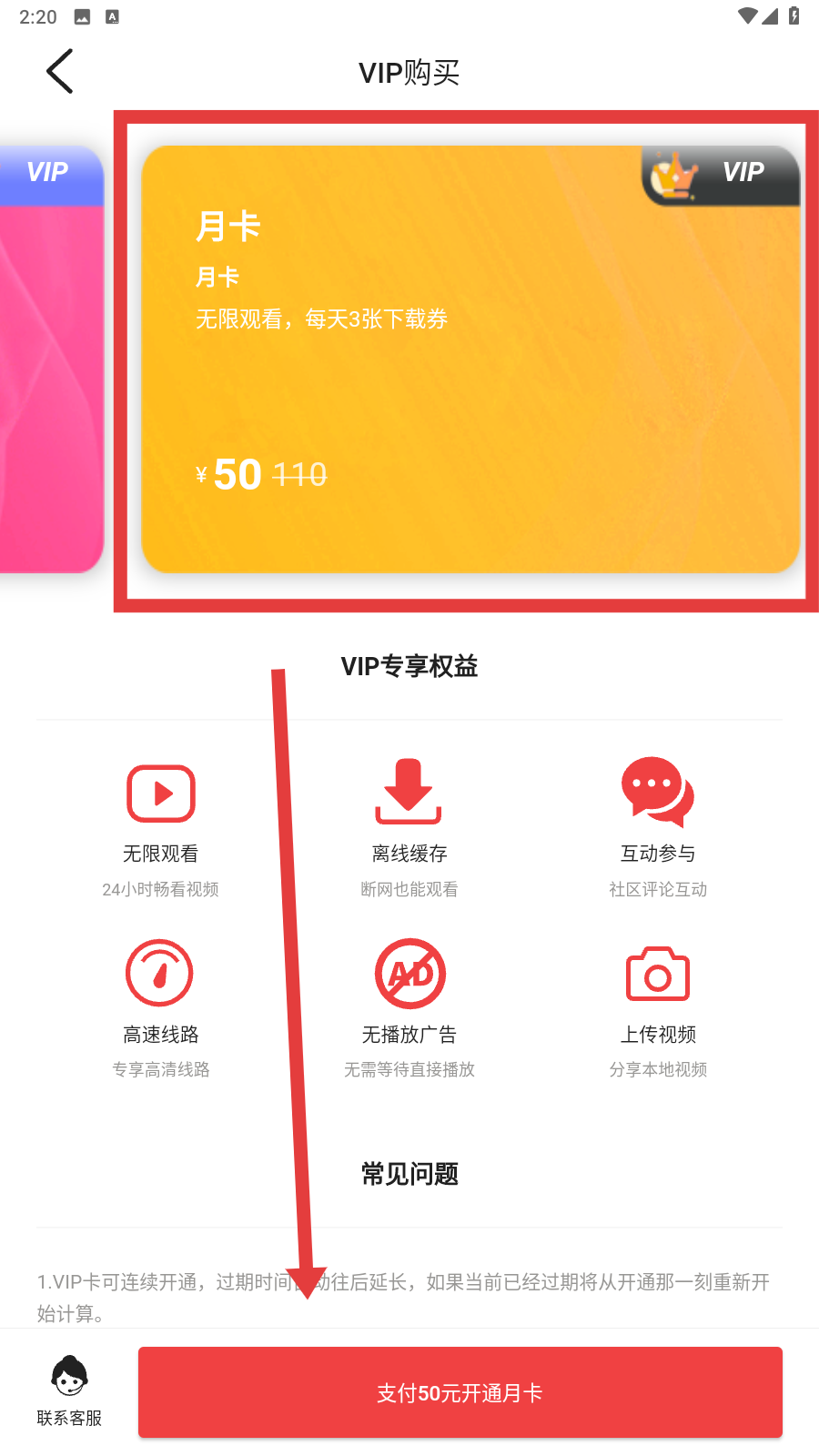Tap 支付50元开通月卡 button

tap(460, 1392)
